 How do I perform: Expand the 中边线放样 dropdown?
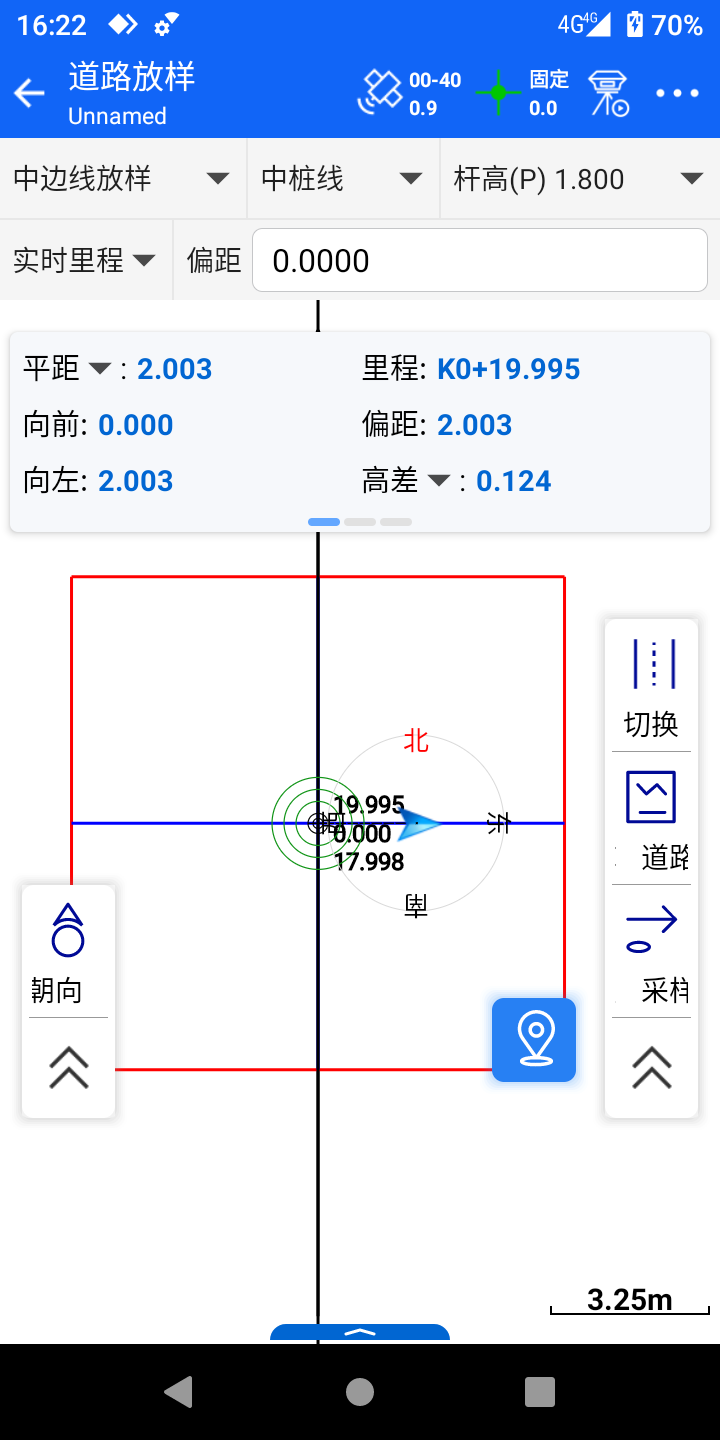122,179
